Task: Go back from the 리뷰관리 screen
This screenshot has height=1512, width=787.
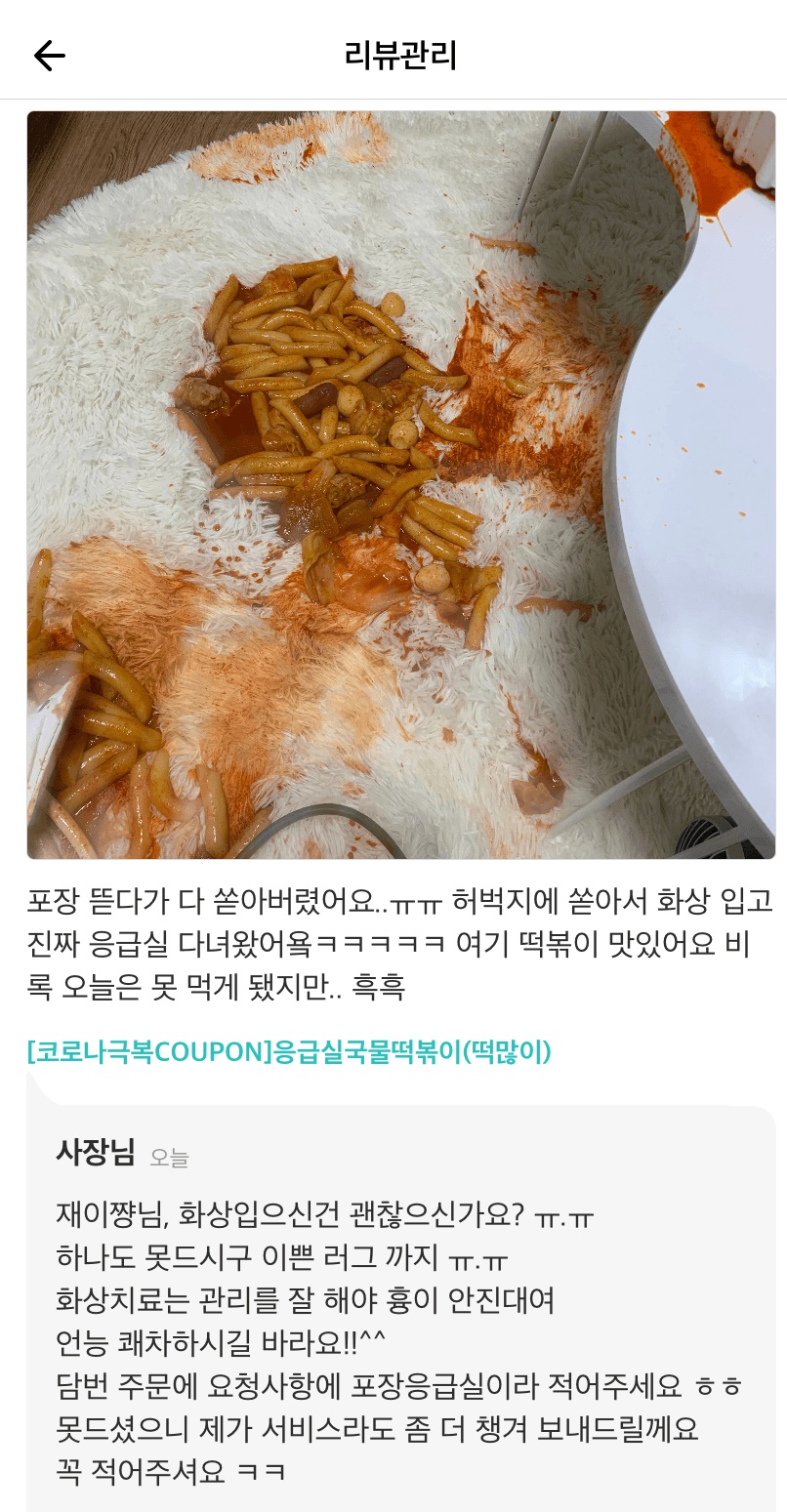Action: point(49,56)
